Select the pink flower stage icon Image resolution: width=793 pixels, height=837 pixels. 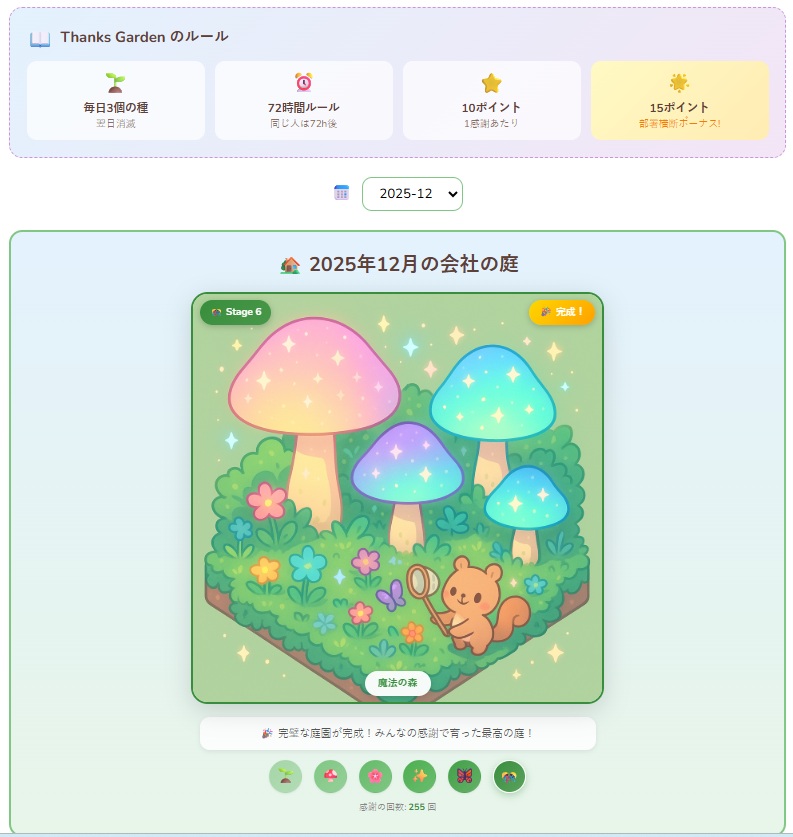point(375,776)
